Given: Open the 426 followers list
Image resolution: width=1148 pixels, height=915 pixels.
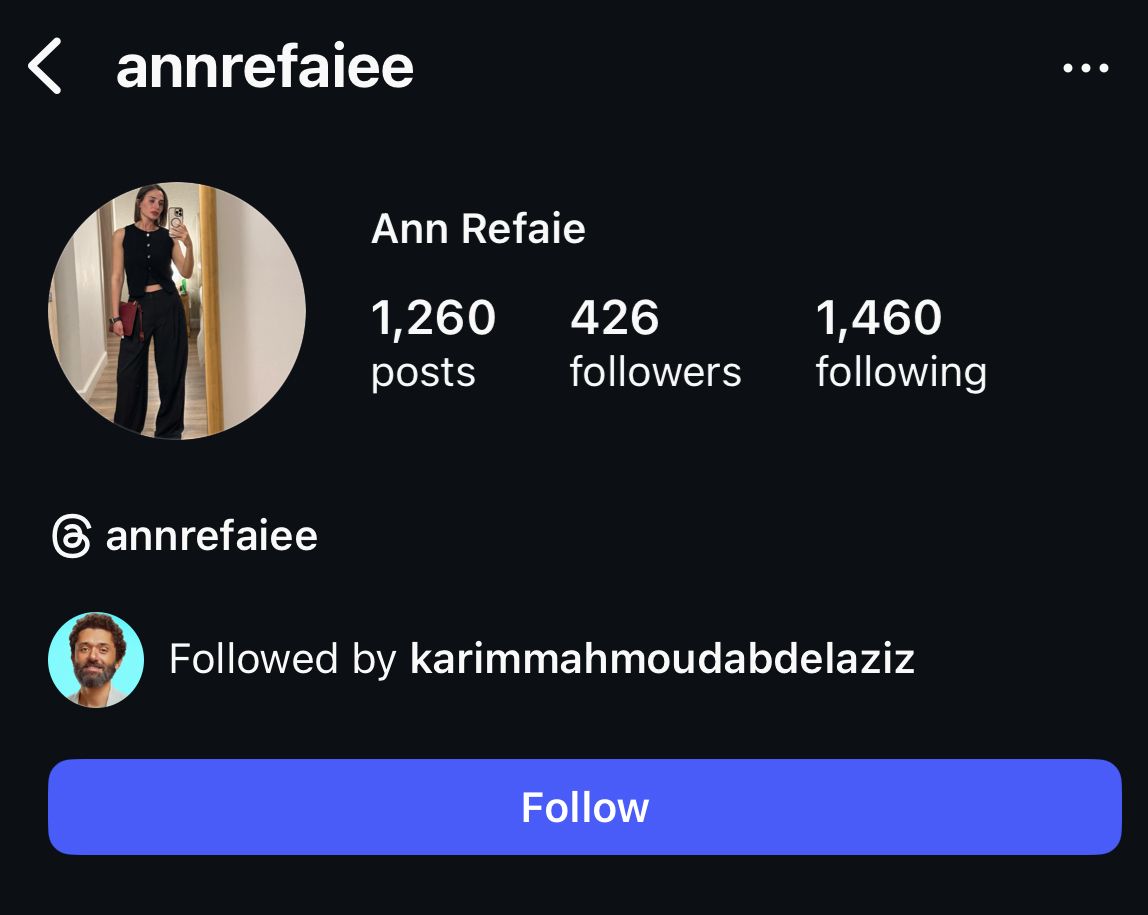Looking at the screenshot, I should (655, 343).
